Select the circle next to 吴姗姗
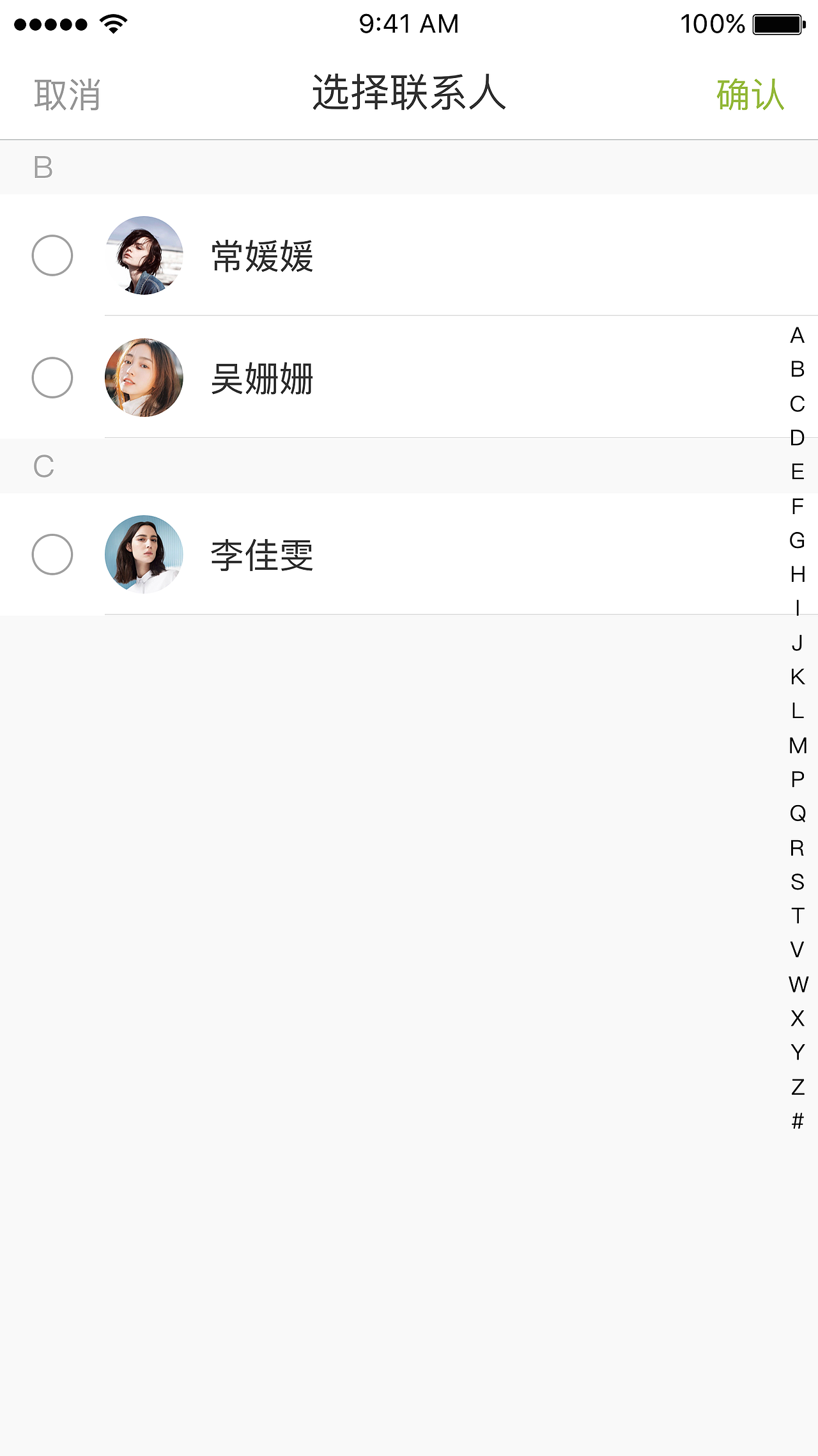Image resolution: width=818 pixels, height=1456 pixels. (x=52, y=377)
